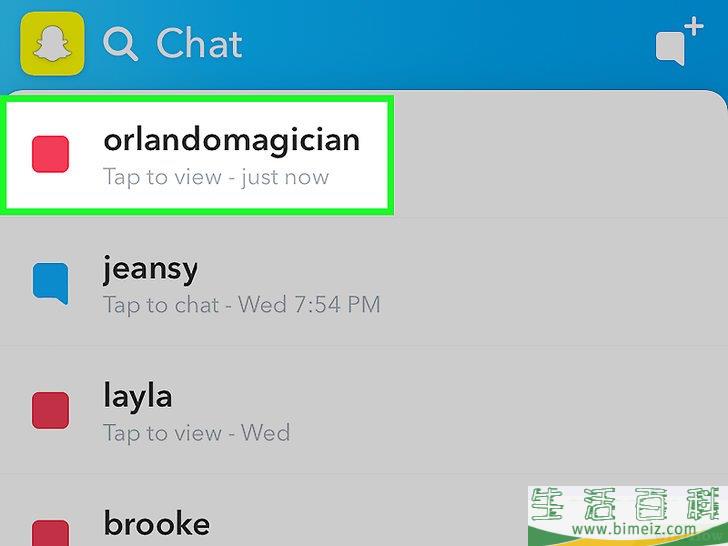
Task: Open the conversation with brooke
Action: pos(157,524)
